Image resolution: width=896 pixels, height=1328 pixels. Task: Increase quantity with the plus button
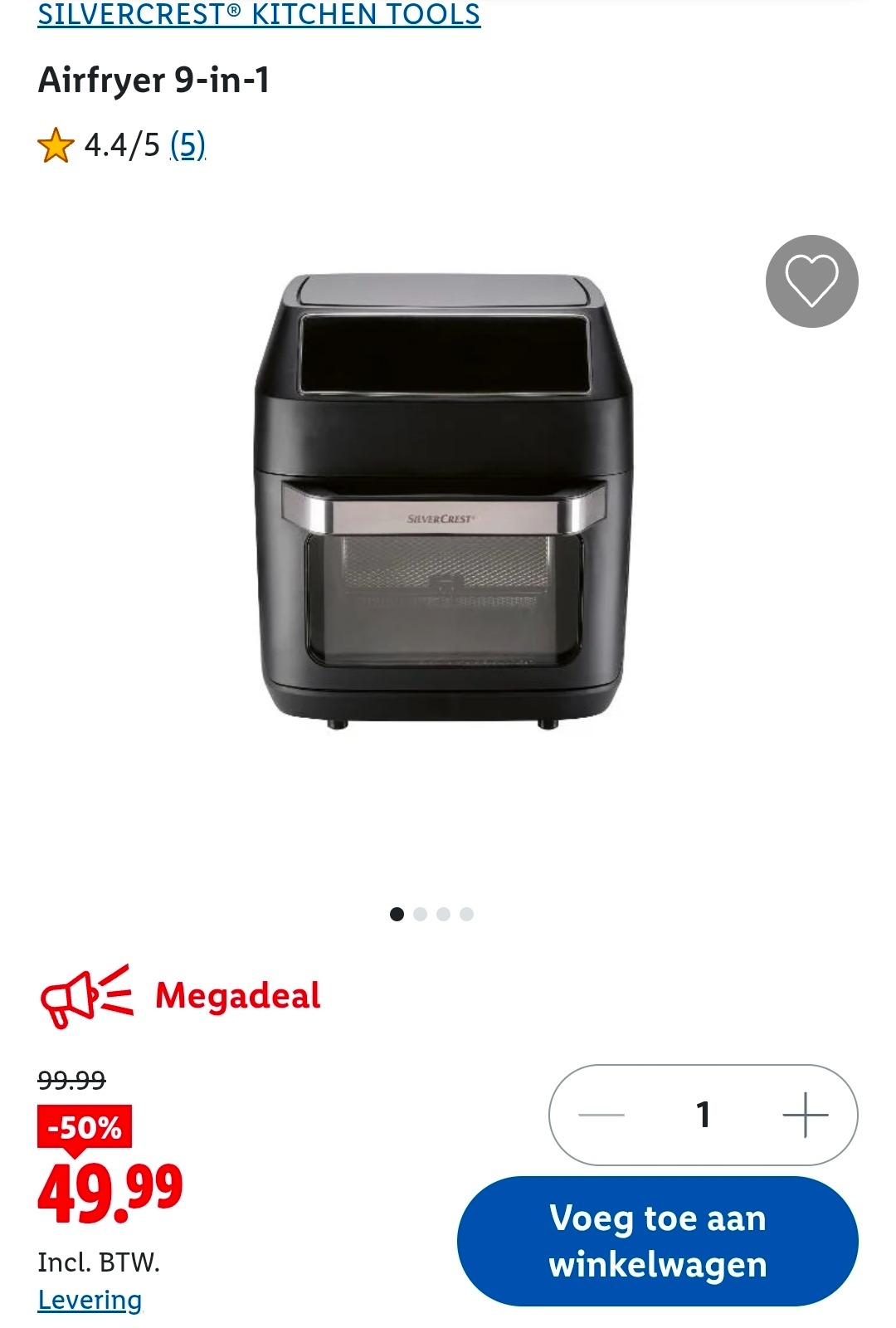(805, 1115)
